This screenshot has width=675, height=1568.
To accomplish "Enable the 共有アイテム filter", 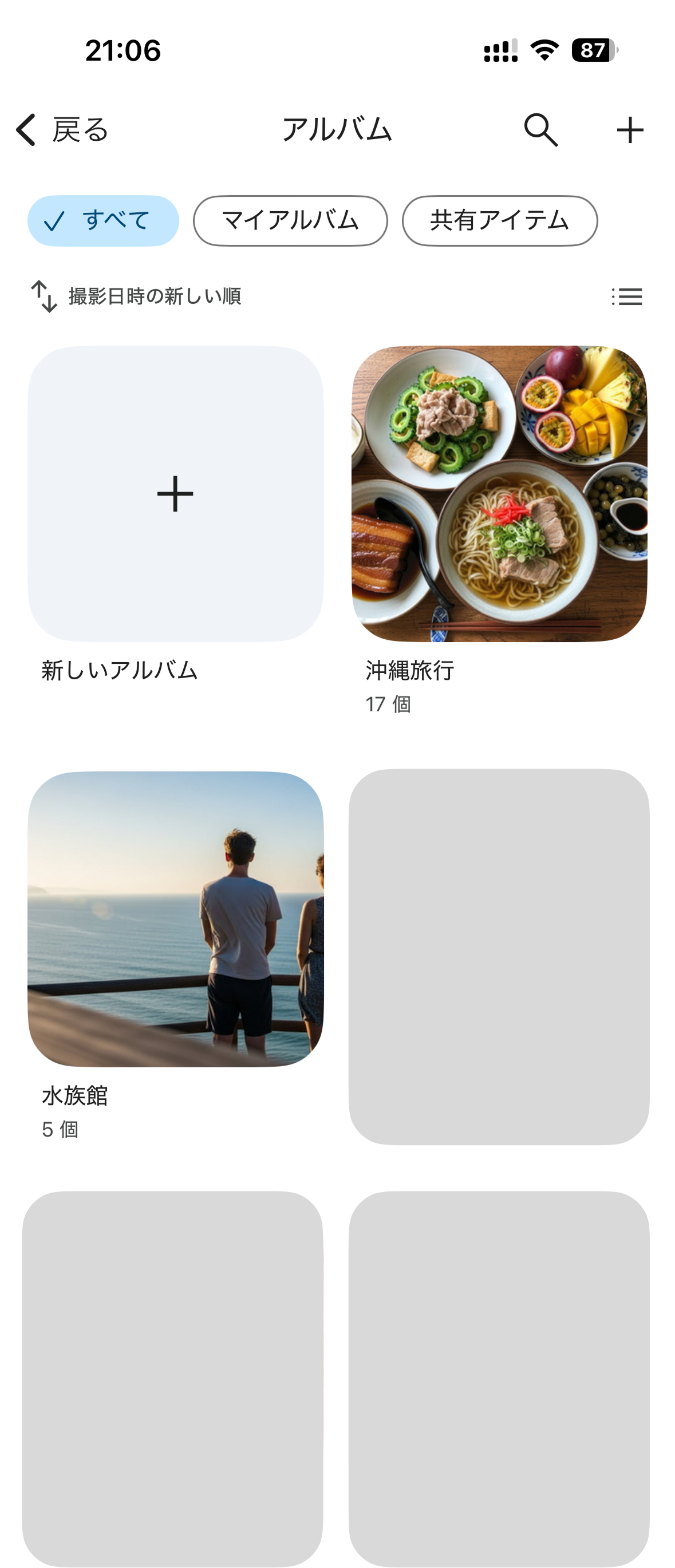I will (x=500, y=220).
